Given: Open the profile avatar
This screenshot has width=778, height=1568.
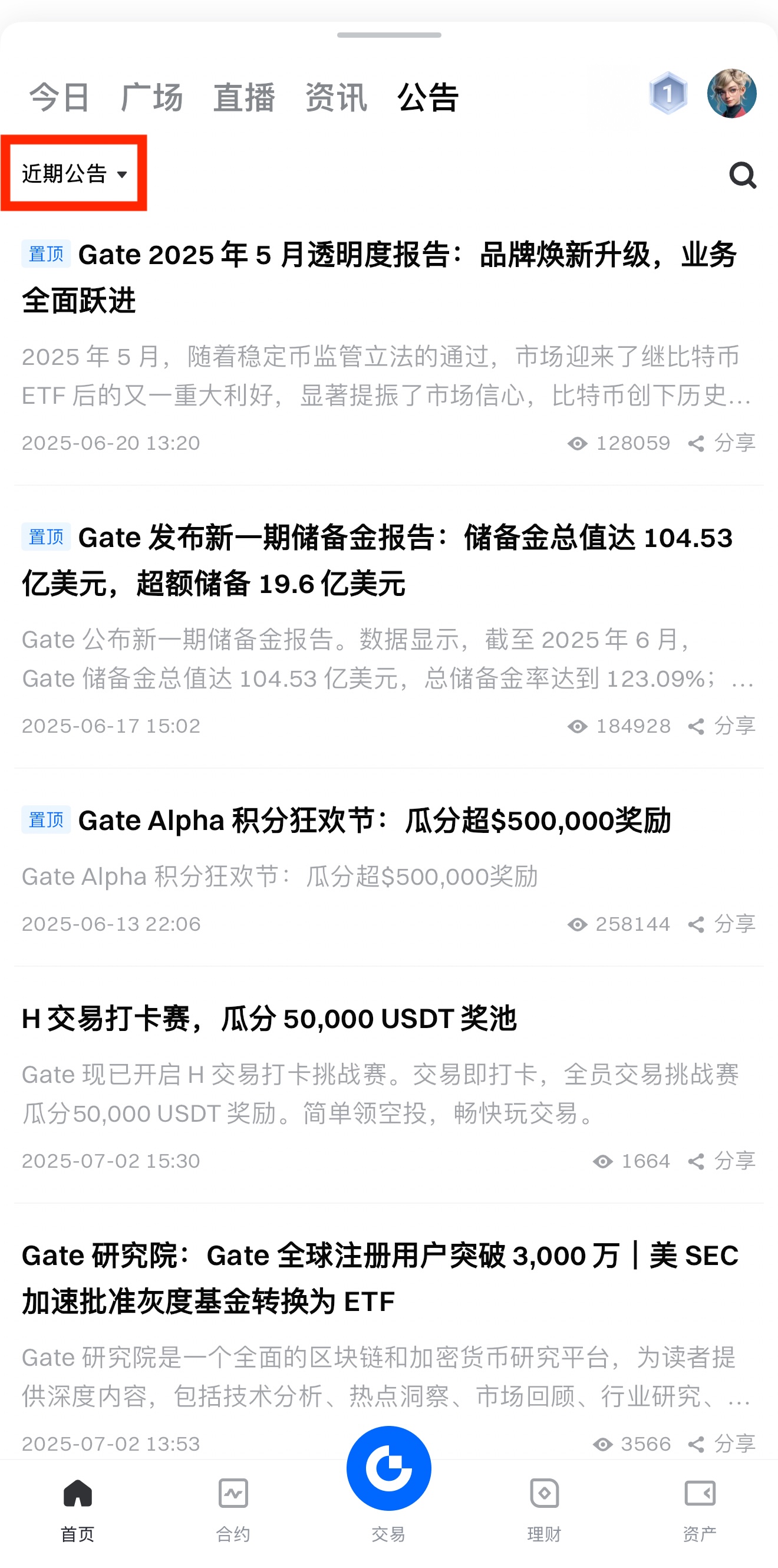Looking at the screenshot, I should (731, 93).
